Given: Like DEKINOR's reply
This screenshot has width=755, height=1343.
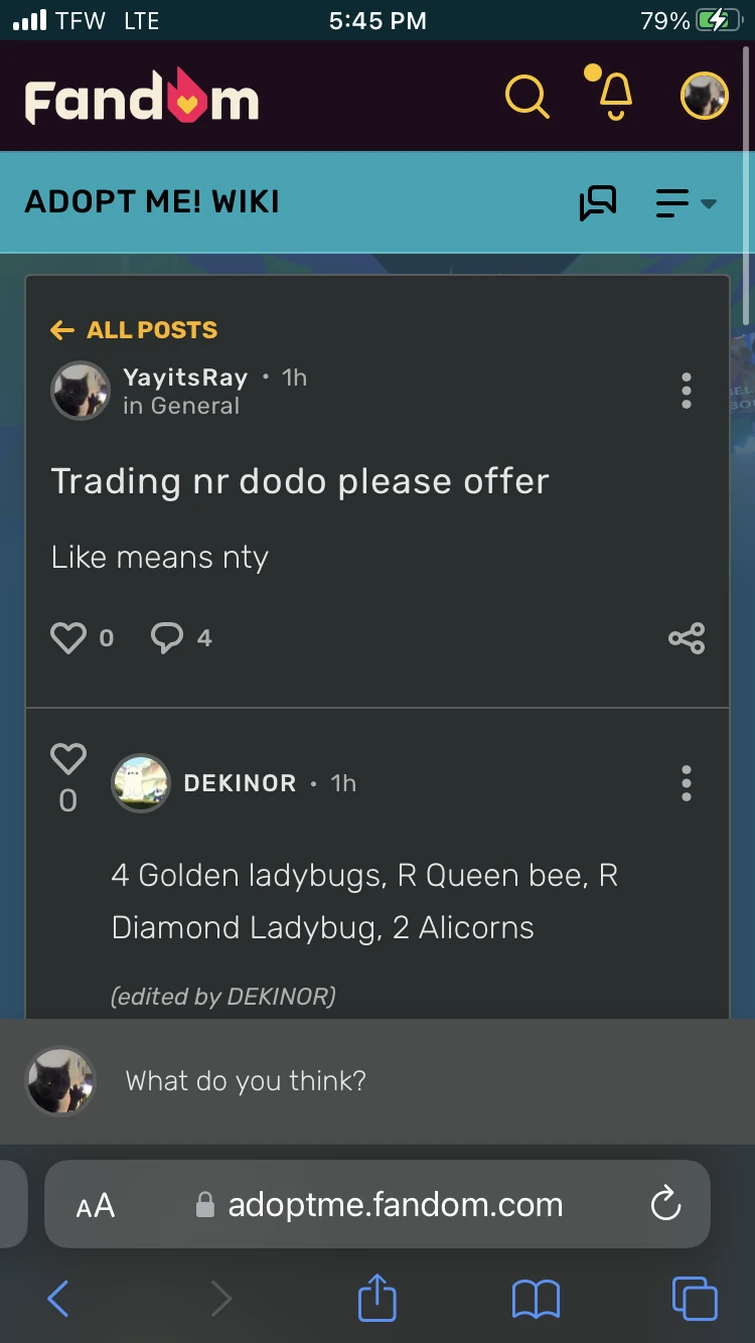Looking at the screenshot, I should 68,759.
